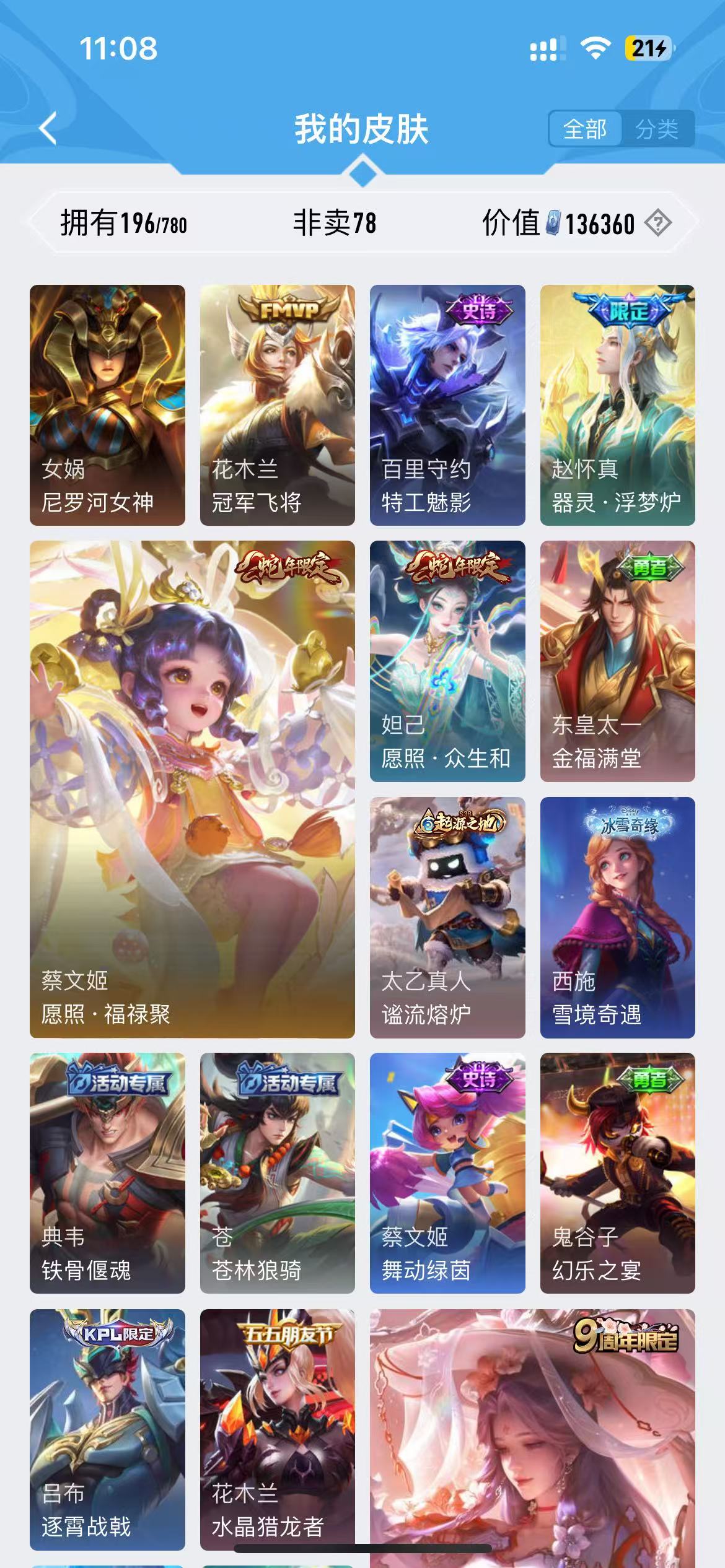This screenshot has height=1568, width=725.
Task: View 赵怀真 器灵·浮梦炉 skin
Action: pos(617,405)
